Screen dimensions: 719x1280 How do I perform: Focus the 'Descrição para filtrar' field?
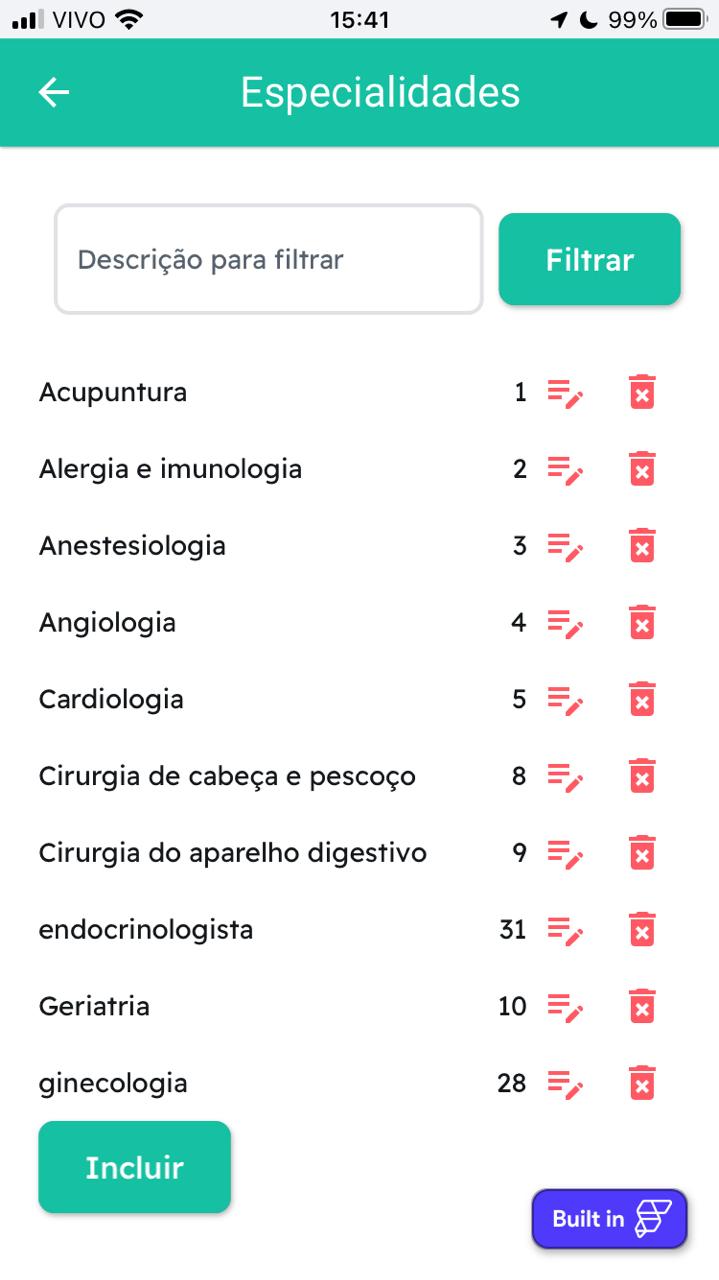pyautogui.click(x=268, y=260)
